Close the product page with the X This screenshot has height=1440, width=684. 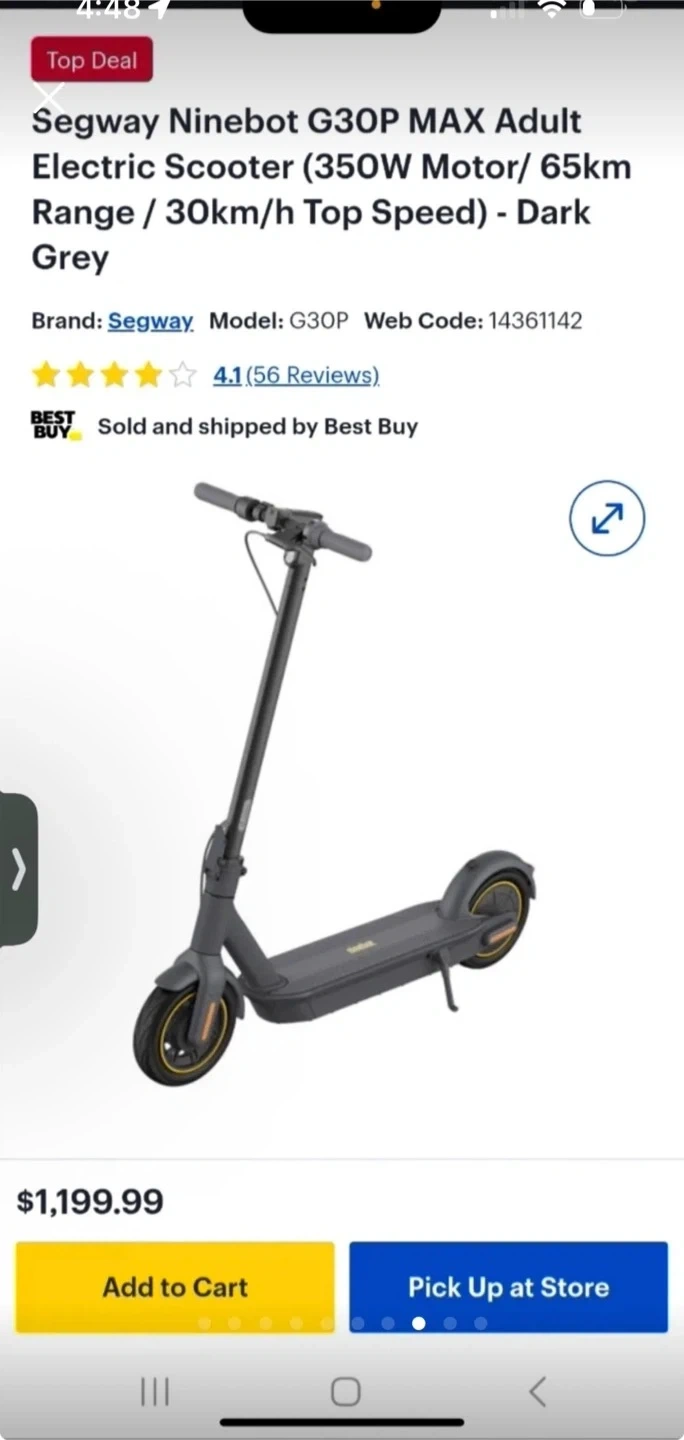(x=48, y=99)
